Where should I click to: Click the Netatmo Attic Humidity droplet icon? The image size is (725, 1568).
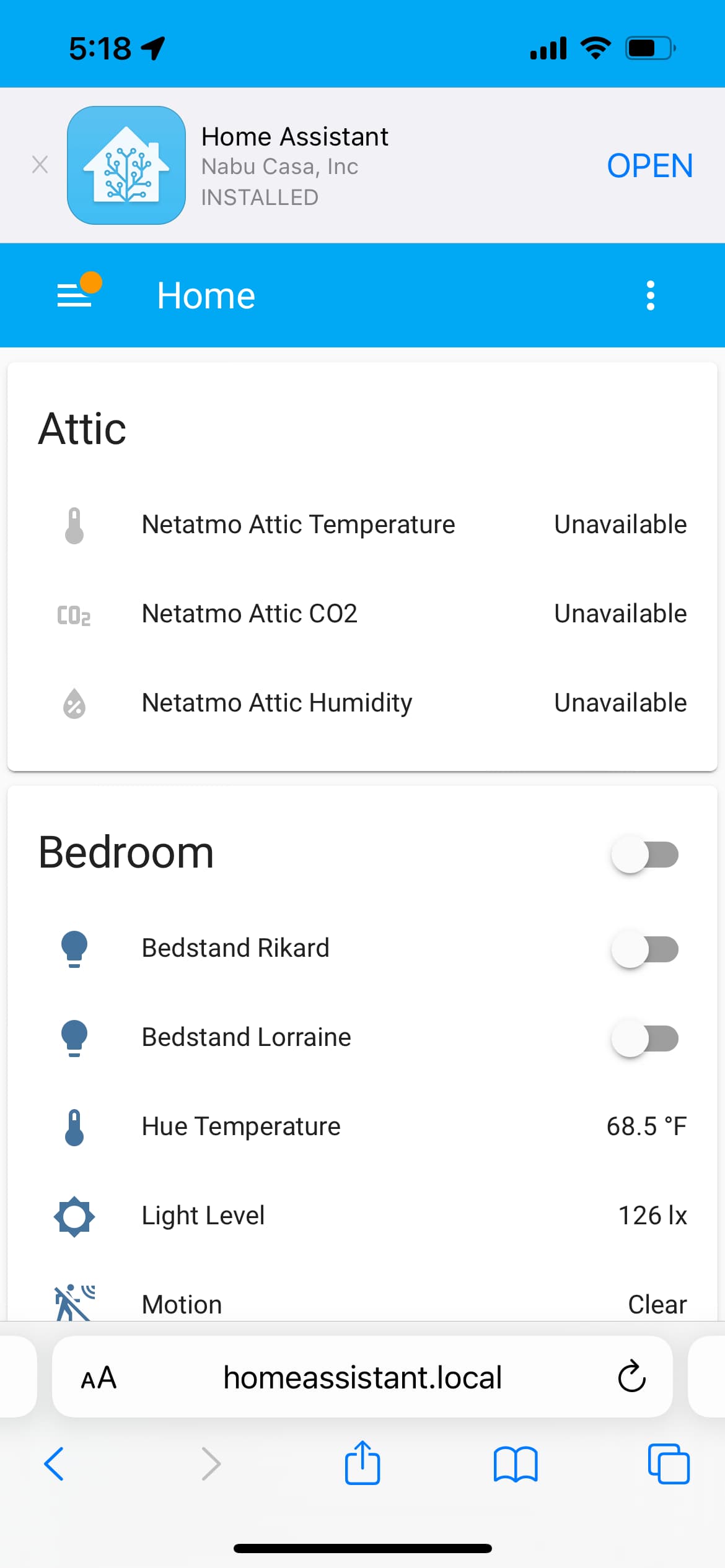tap(74, 702)
